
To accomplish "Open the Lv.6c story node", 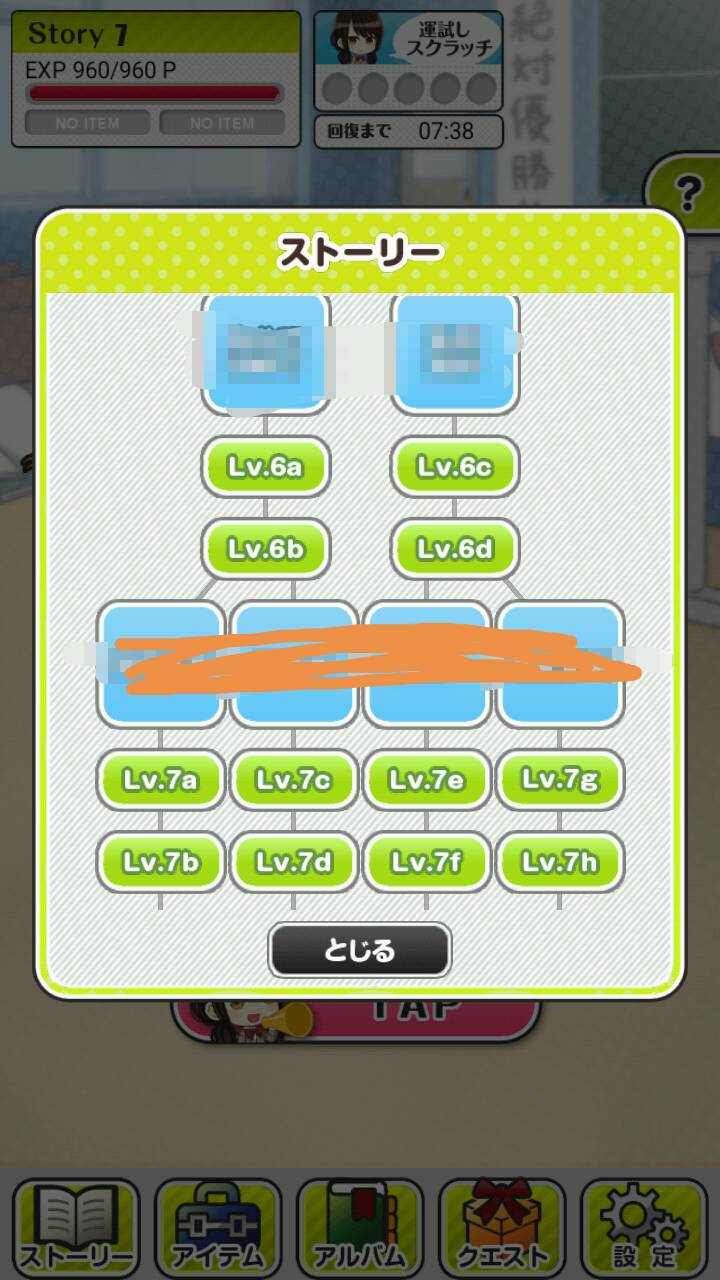I will 455,466.
